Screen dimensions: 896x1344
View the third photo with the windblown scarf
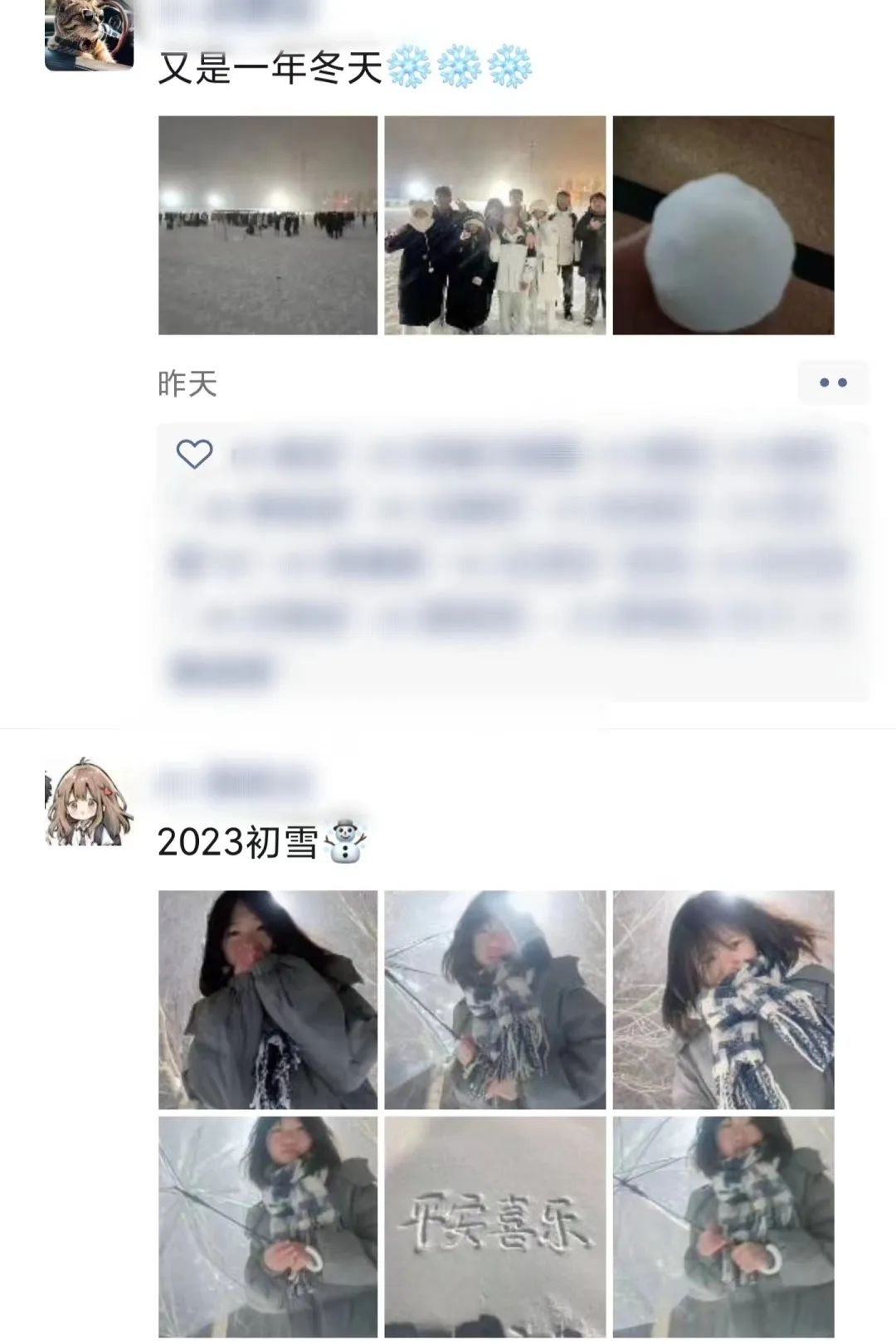(x=723, y=999)
